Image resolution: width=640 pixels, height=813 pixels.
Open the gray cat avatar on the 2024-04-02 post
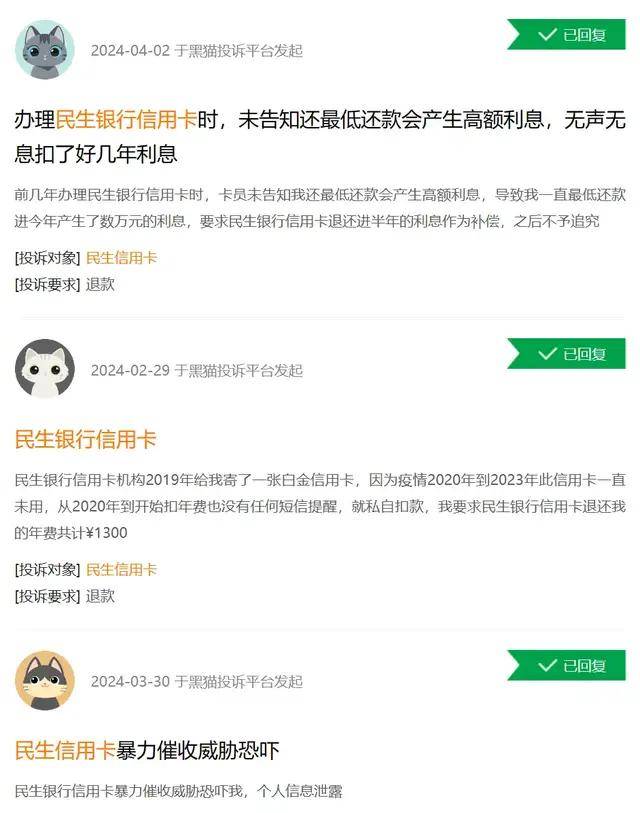pos(45,50)
